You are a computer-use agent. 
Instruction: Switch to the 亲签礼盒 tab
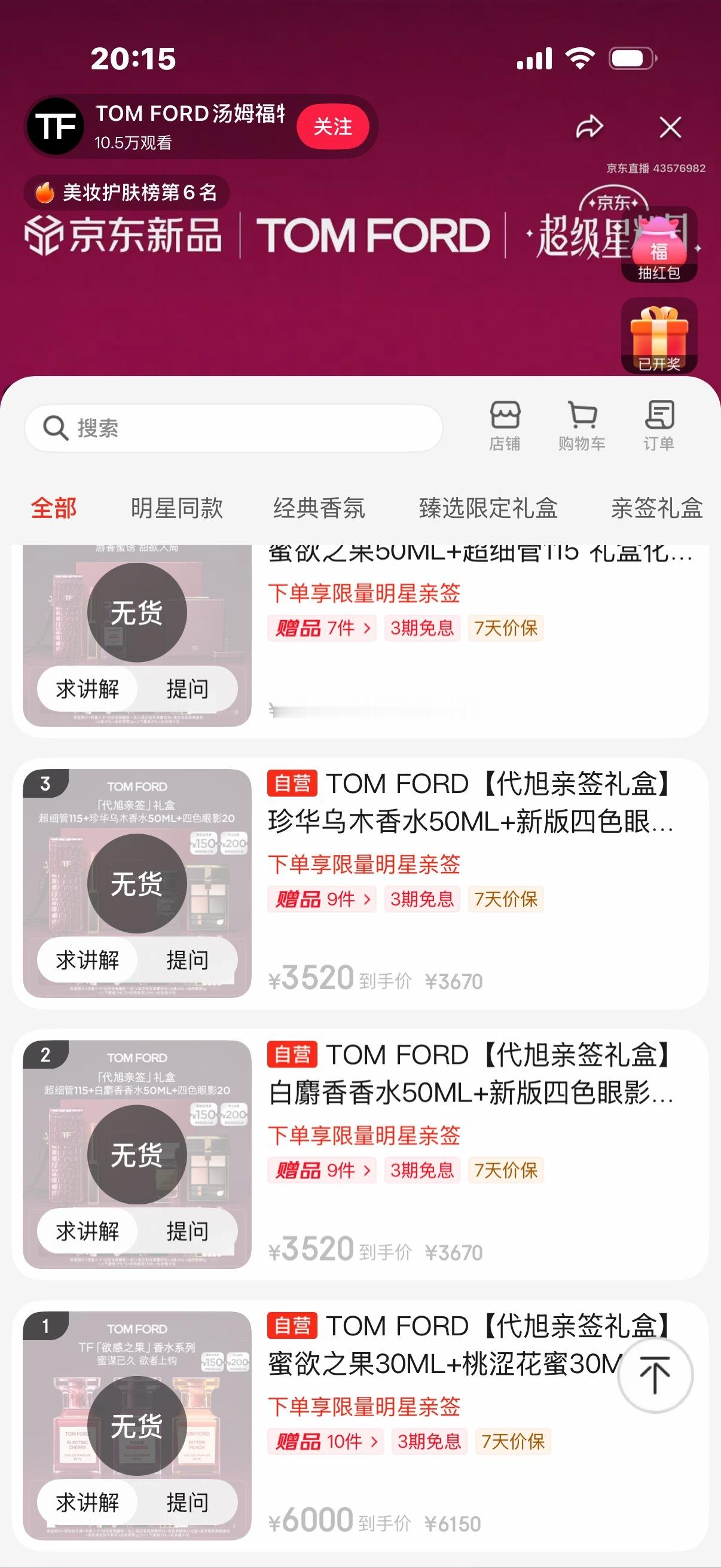click(655, 508)
